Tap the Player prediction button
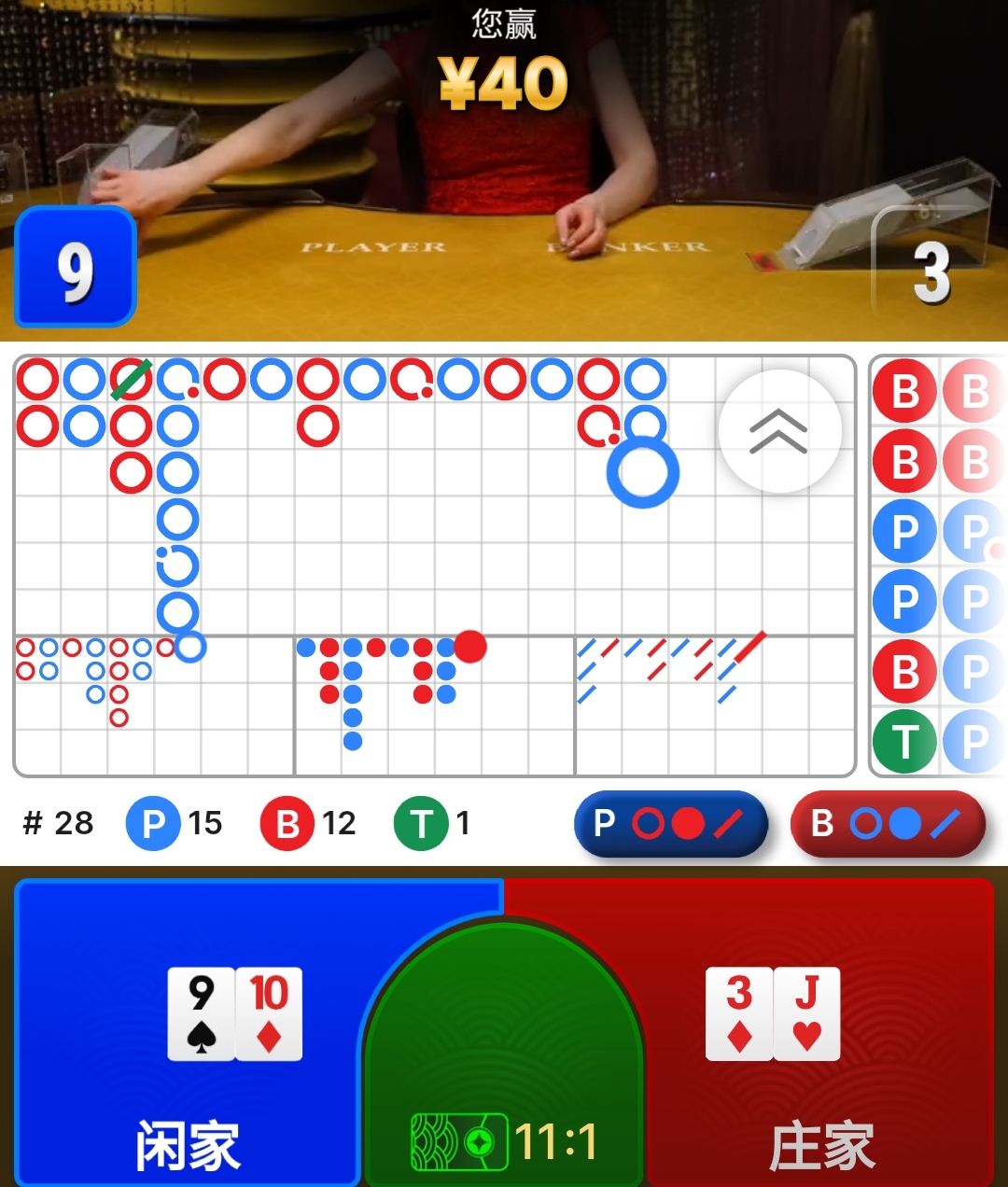This screenshot has height=1187, width=1008. [670, 824]
